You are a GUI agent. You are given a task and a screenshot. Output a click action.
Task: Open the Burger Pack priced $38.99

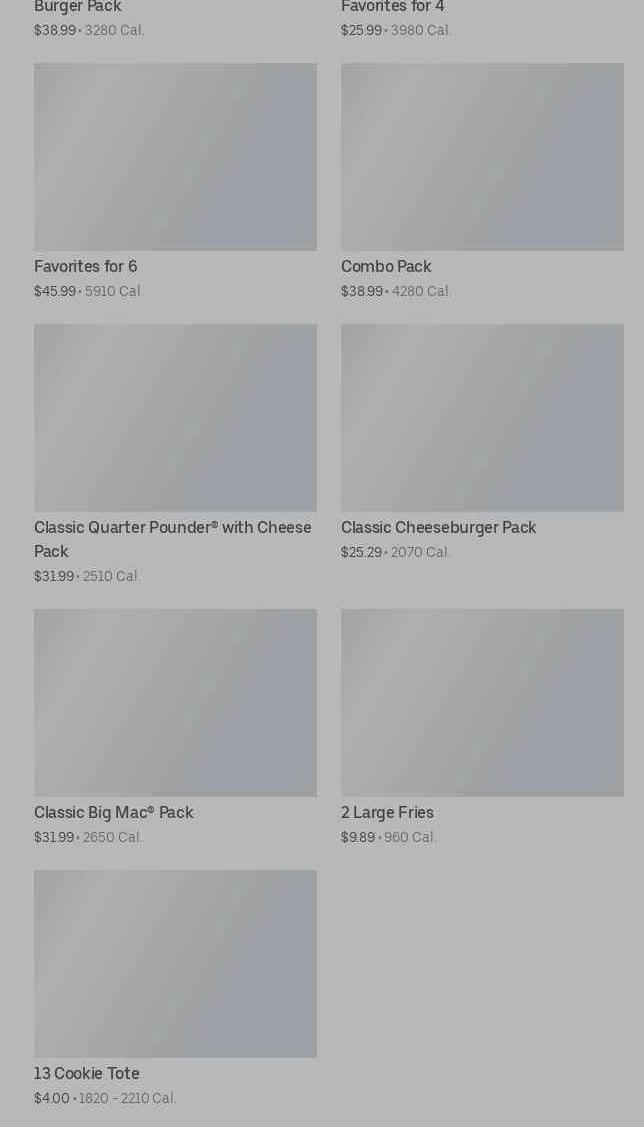[78, 8]
